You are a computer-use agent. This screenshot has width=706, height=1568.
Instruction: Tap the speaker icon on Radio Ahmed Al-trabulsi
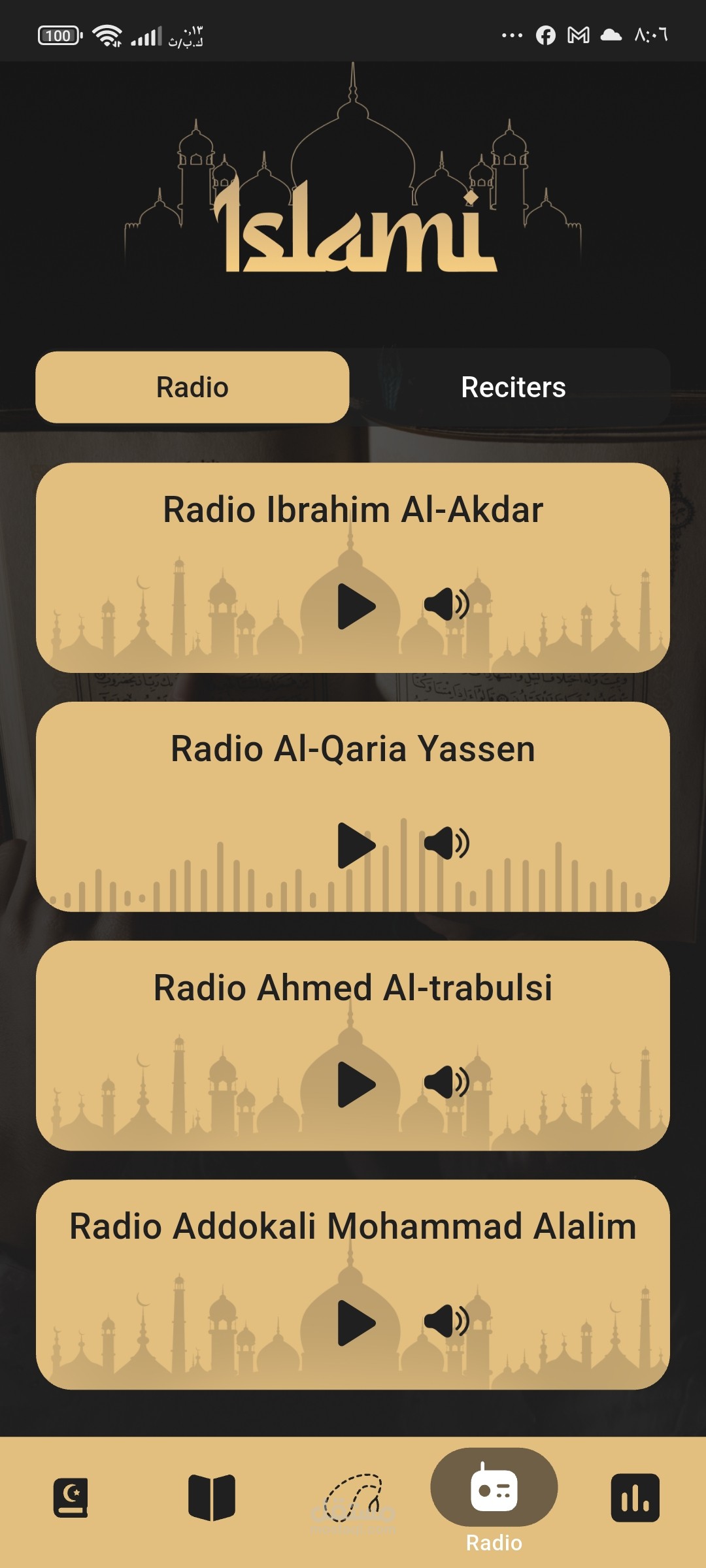tap(446, 1083)
